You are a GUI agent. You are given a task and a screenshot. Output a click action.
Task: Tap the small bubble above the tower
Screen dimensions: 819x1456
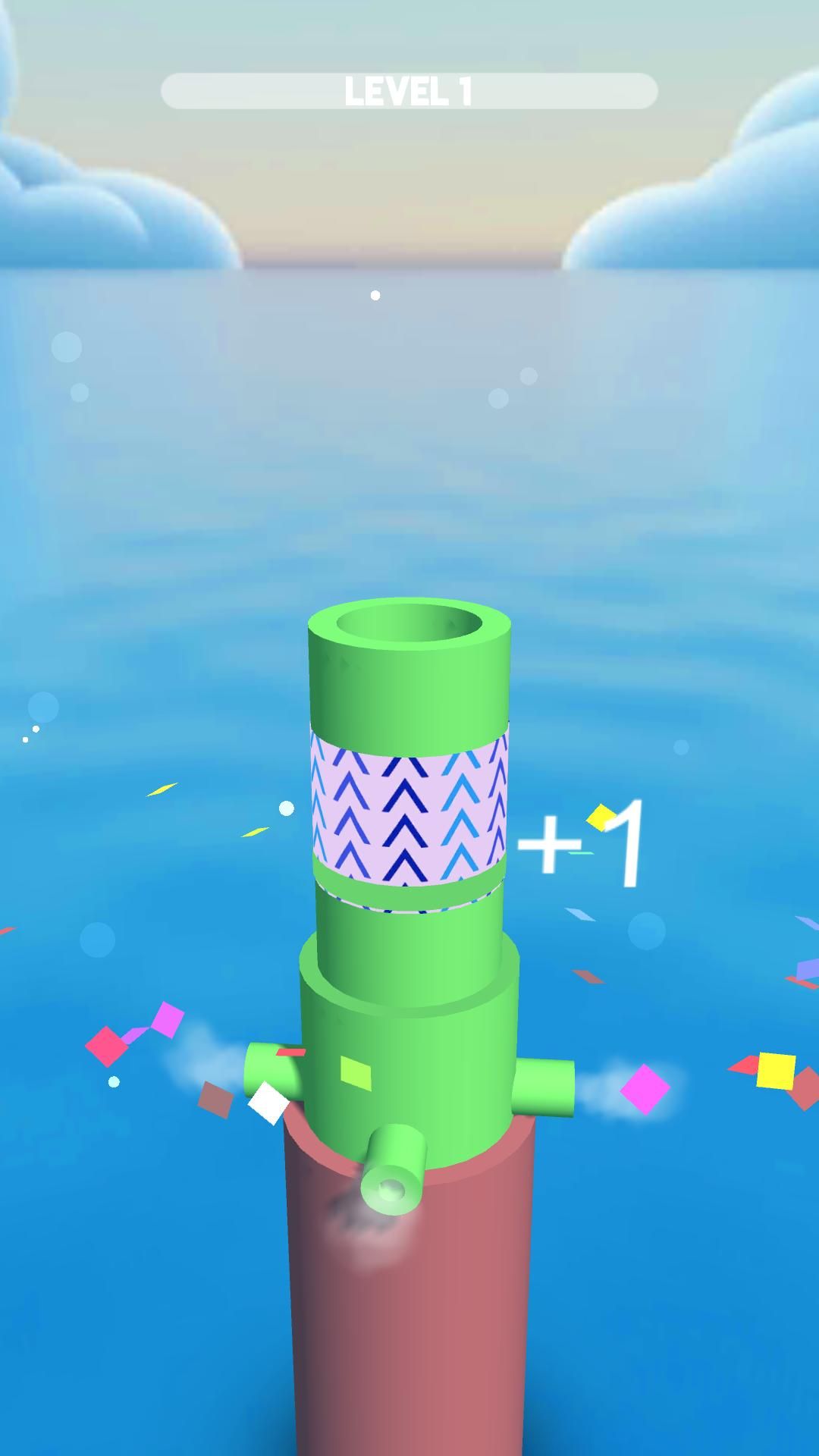click(375, 294)
